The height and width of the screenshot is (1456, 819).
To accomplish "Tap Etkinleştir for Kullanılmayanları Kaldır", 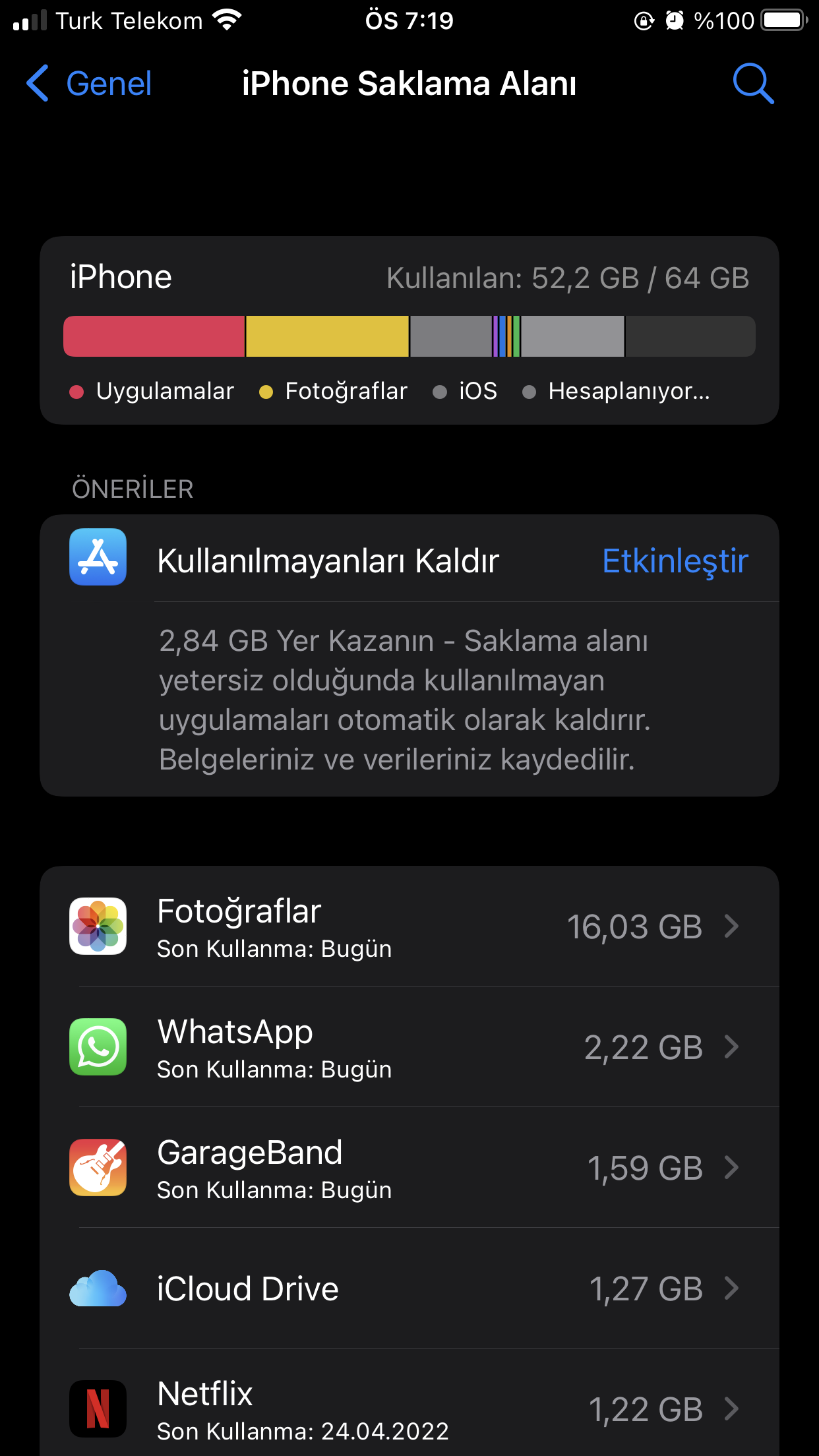I will tap(675, 561).
